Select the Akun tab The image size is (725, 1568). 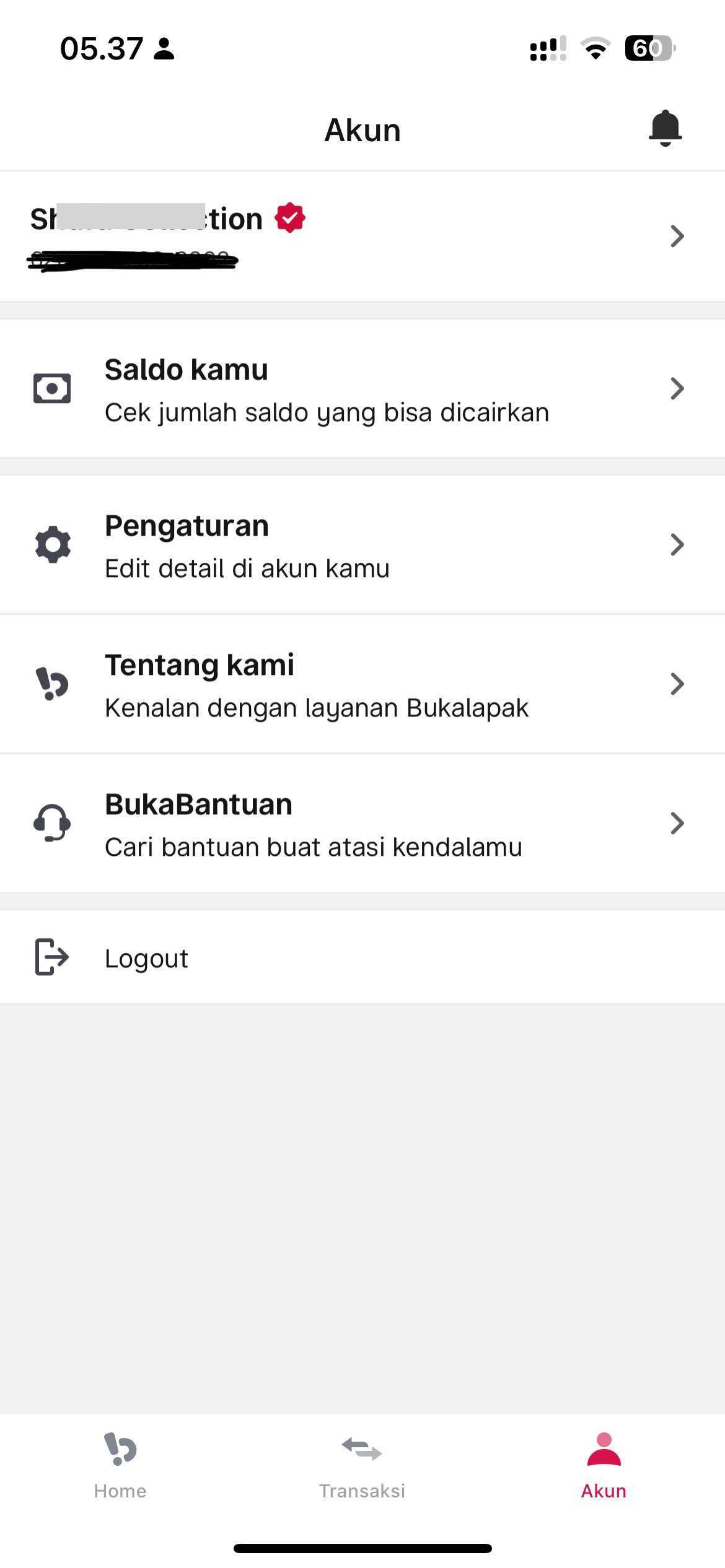point(604,1465)
